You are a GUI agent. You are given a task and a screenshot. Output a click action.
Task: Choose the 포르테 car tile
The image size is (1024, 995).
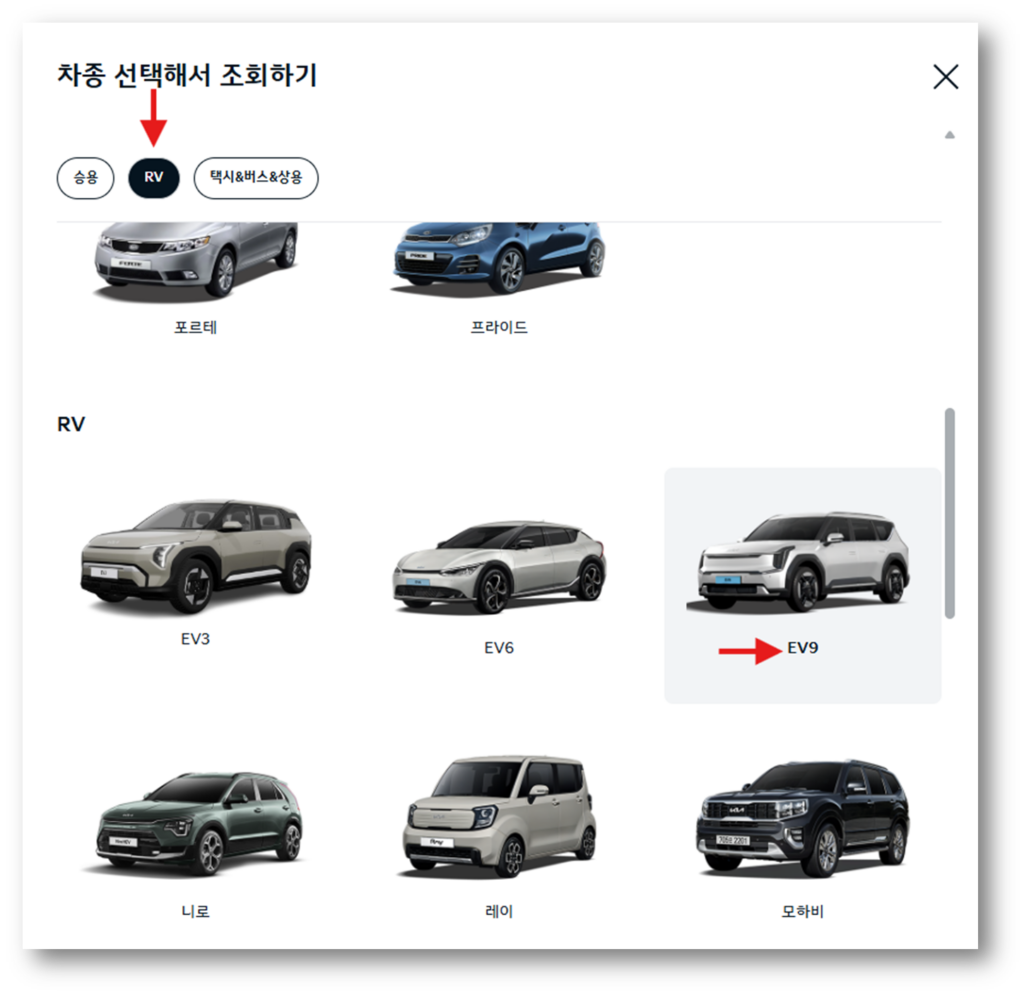tap(196, 270)
